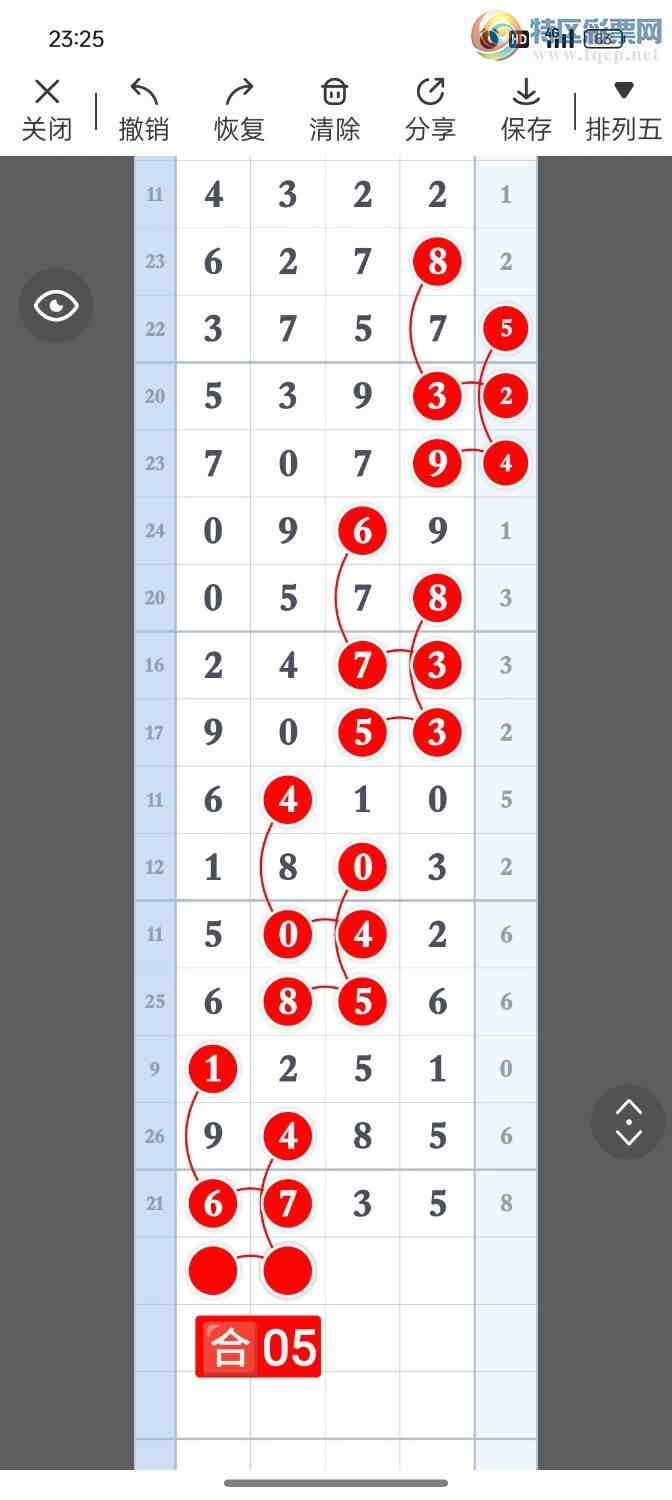Viewport: 672px width, 1500px height.
Task: Share the chart via 分享
Action: [430, 110]
